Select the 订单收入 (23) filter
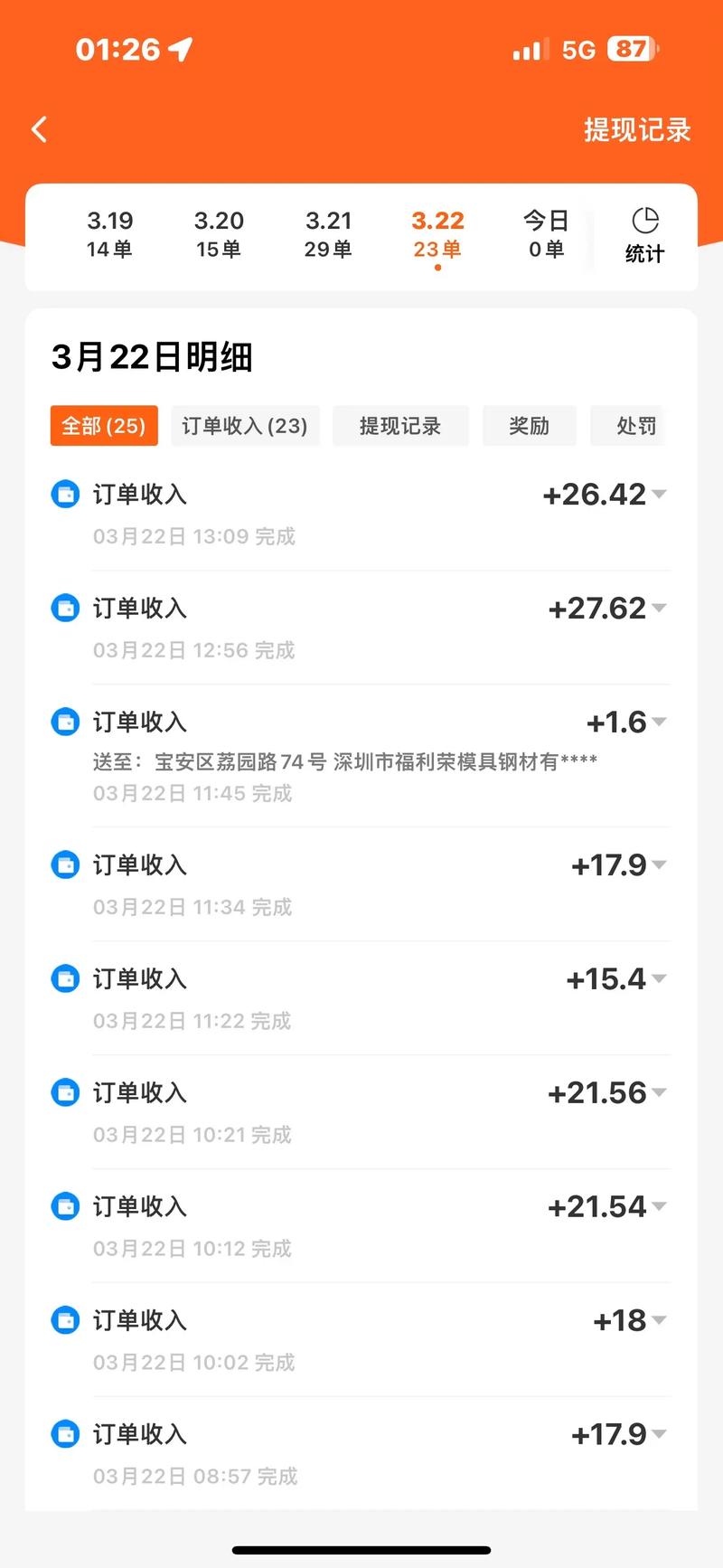Screen dimensions: 723x1568 [245, 425]
